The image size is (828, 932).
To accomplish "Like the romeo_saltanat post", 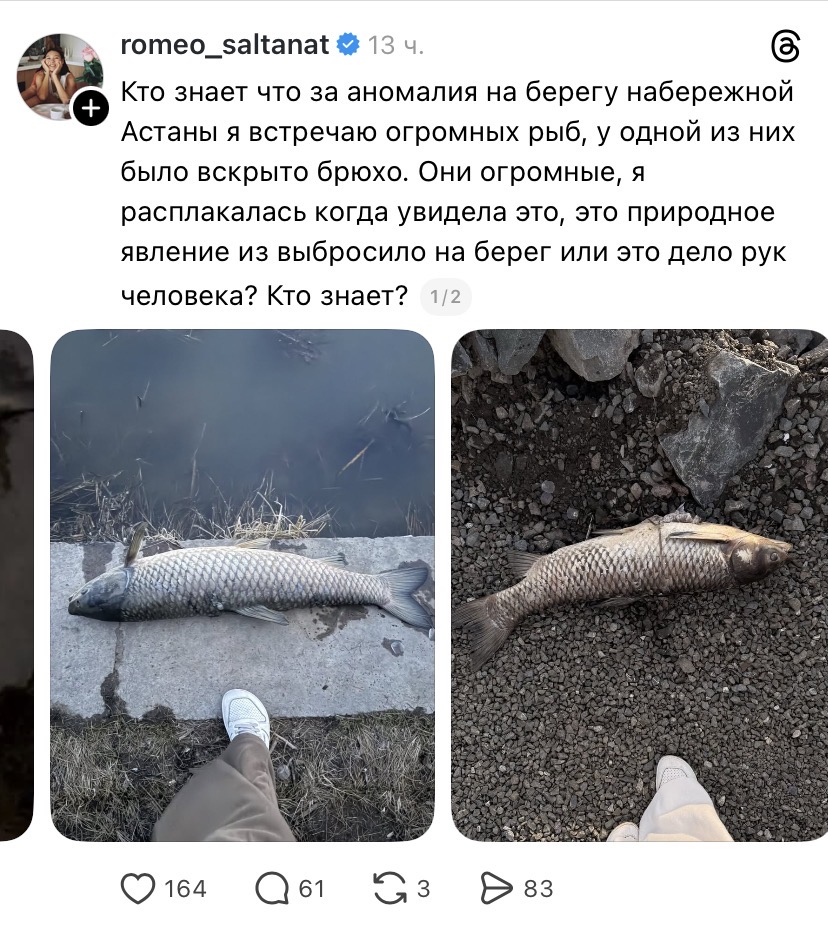I will (x=138, y=888).
